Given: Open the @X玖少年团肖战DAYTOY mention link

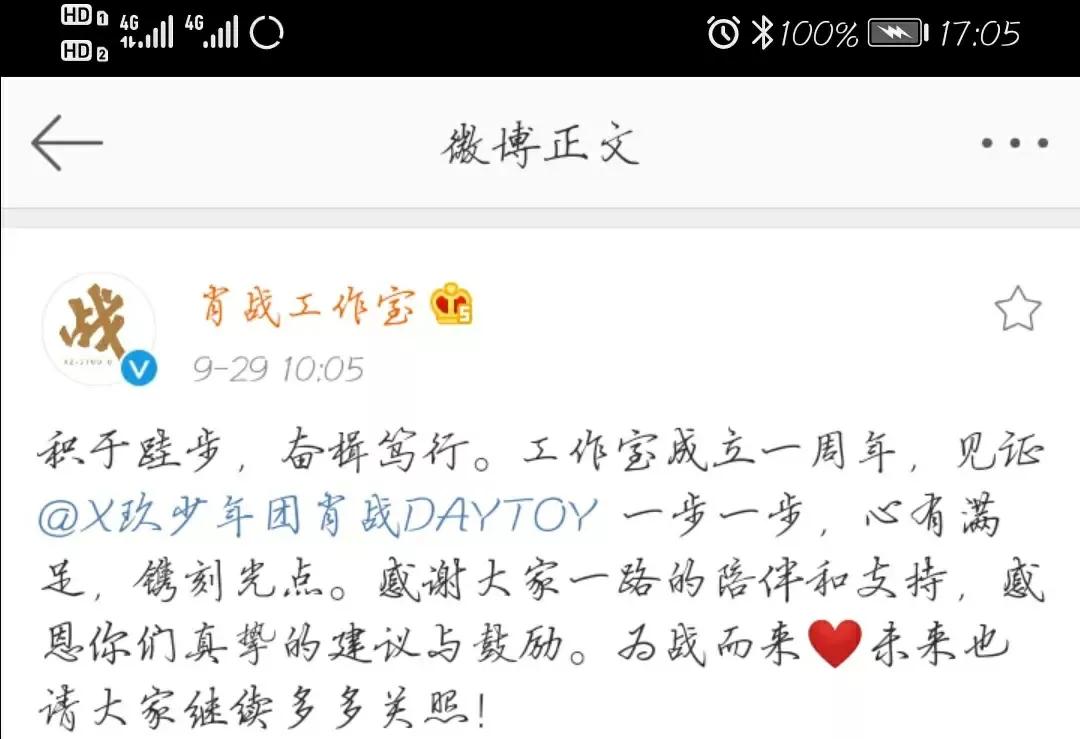Looking at the screenshot, I should [317, 518].
